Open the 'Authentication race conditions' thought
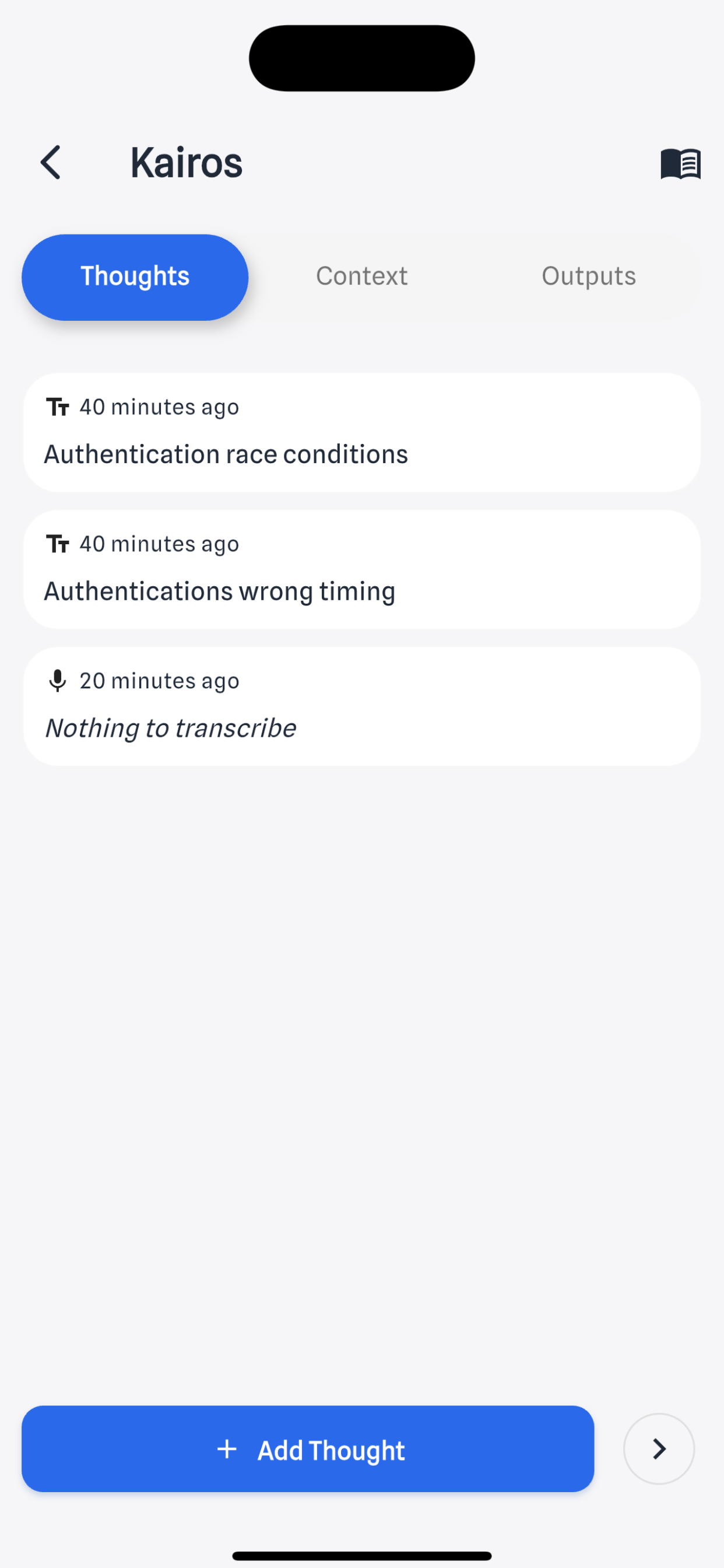724x1568 pixels. pos(361,432)
